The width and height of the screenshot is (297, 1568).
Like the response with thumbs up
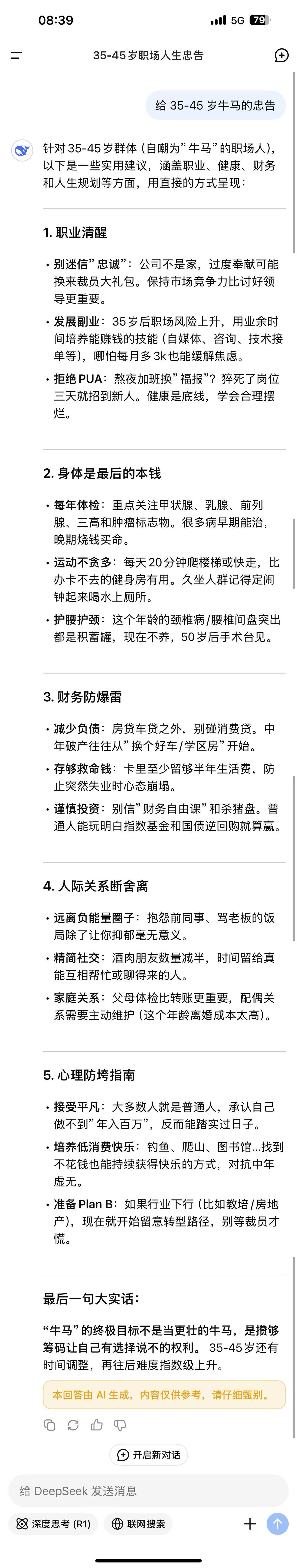point(96,1425)
